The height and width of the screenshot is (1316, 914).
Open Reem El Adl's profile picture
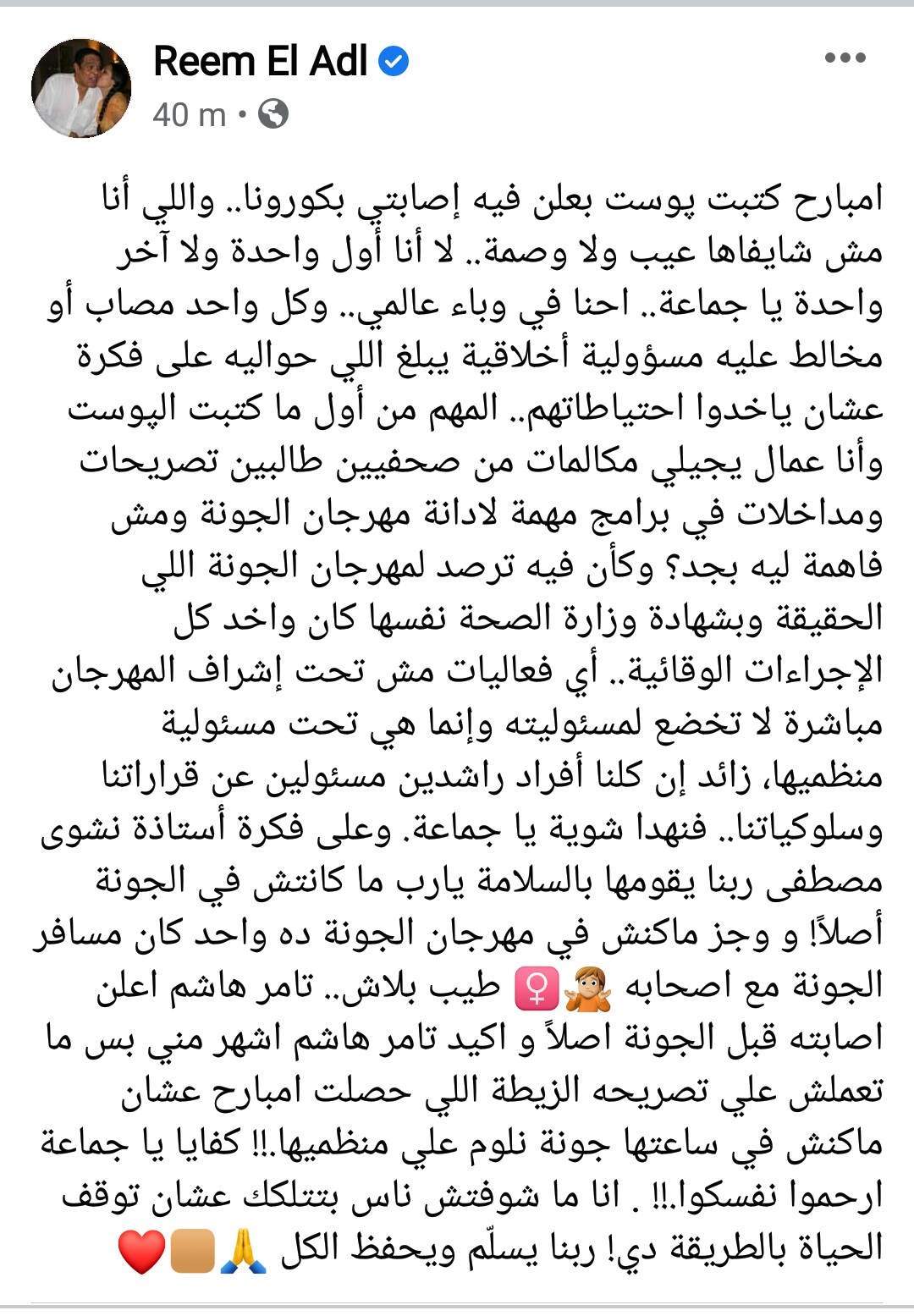coord(81,87)
